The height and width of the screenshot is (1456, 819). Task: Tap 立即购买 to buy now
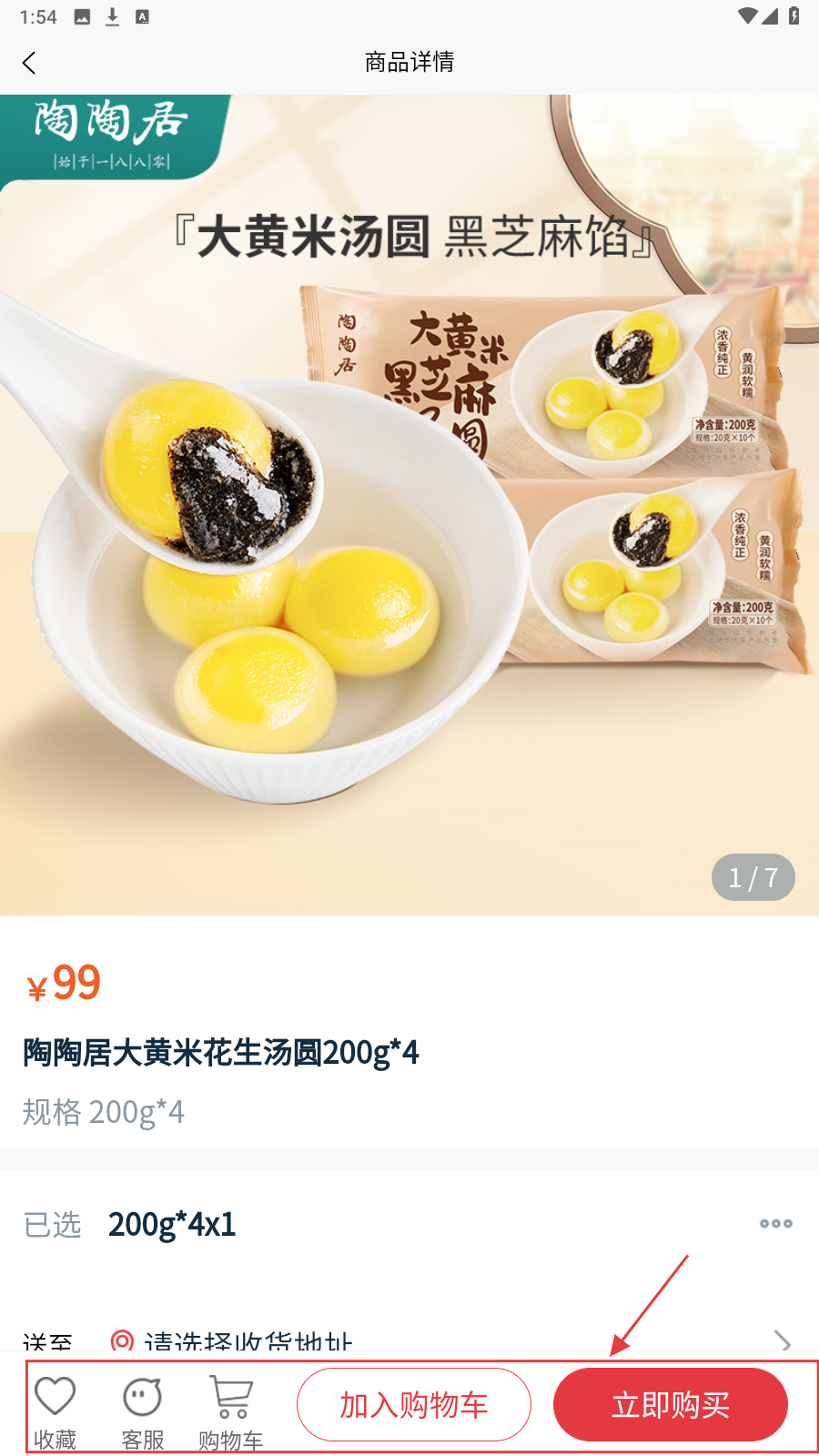[x=671, y=1405]
